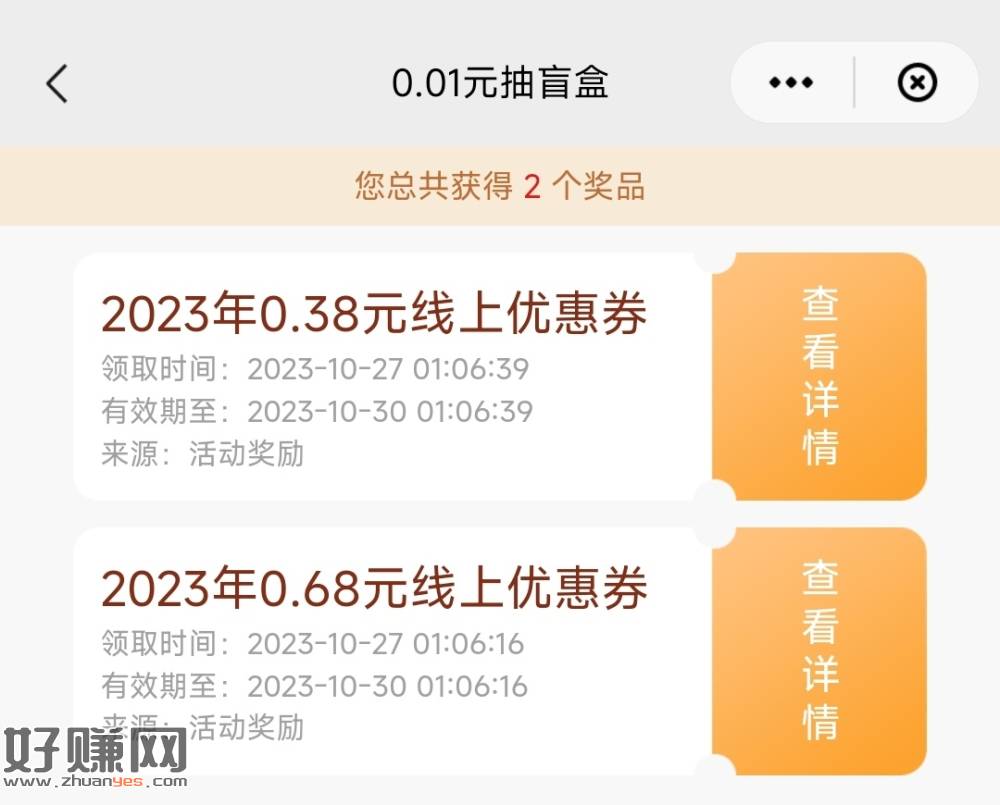1000x805 pixels.
Task: Go back from the 0.01元抽盲盒 page
Action: tap(57, 83)
